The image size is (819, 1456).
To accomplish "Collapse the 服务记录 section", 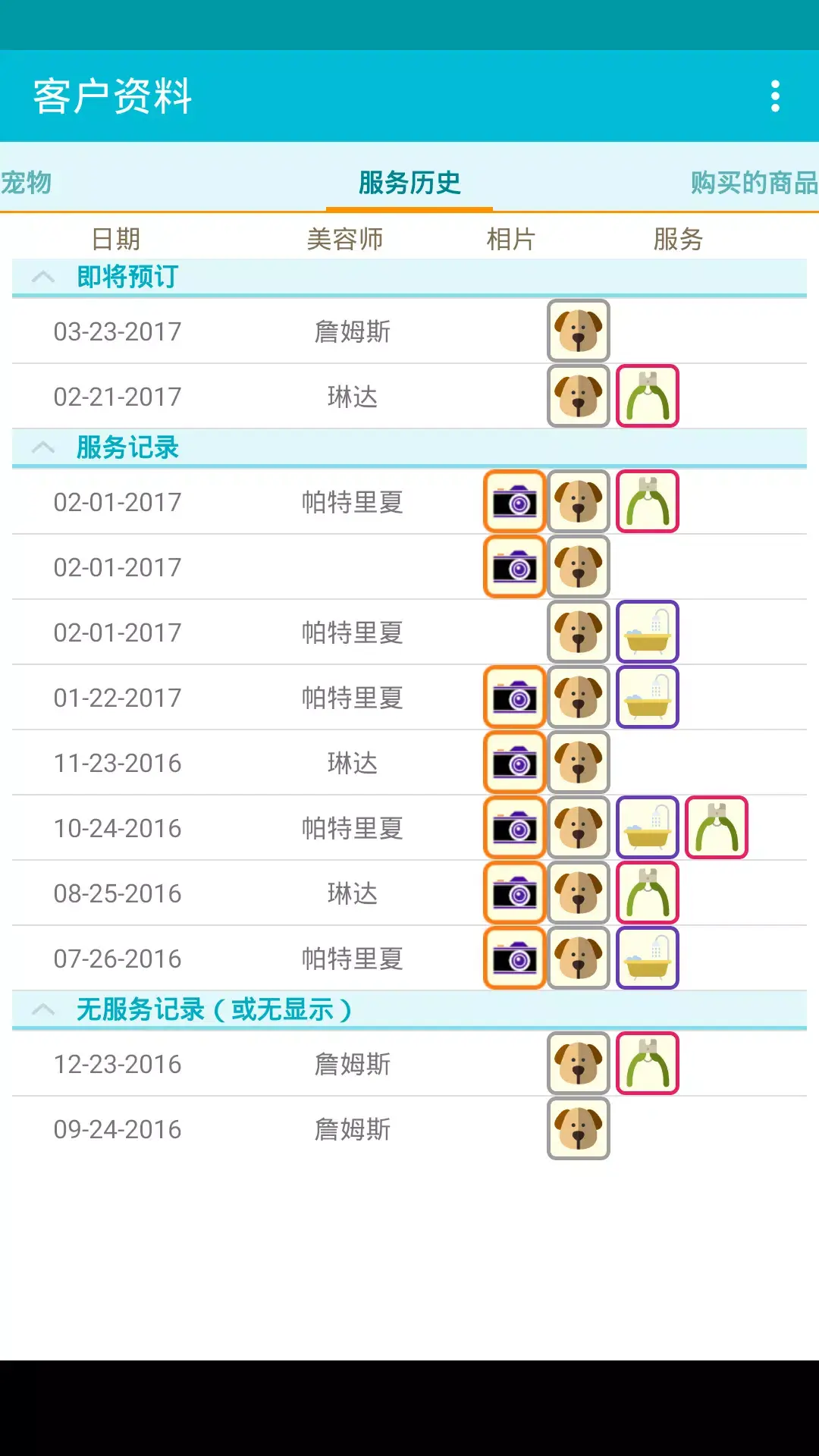I will click(x=42, y=448).
